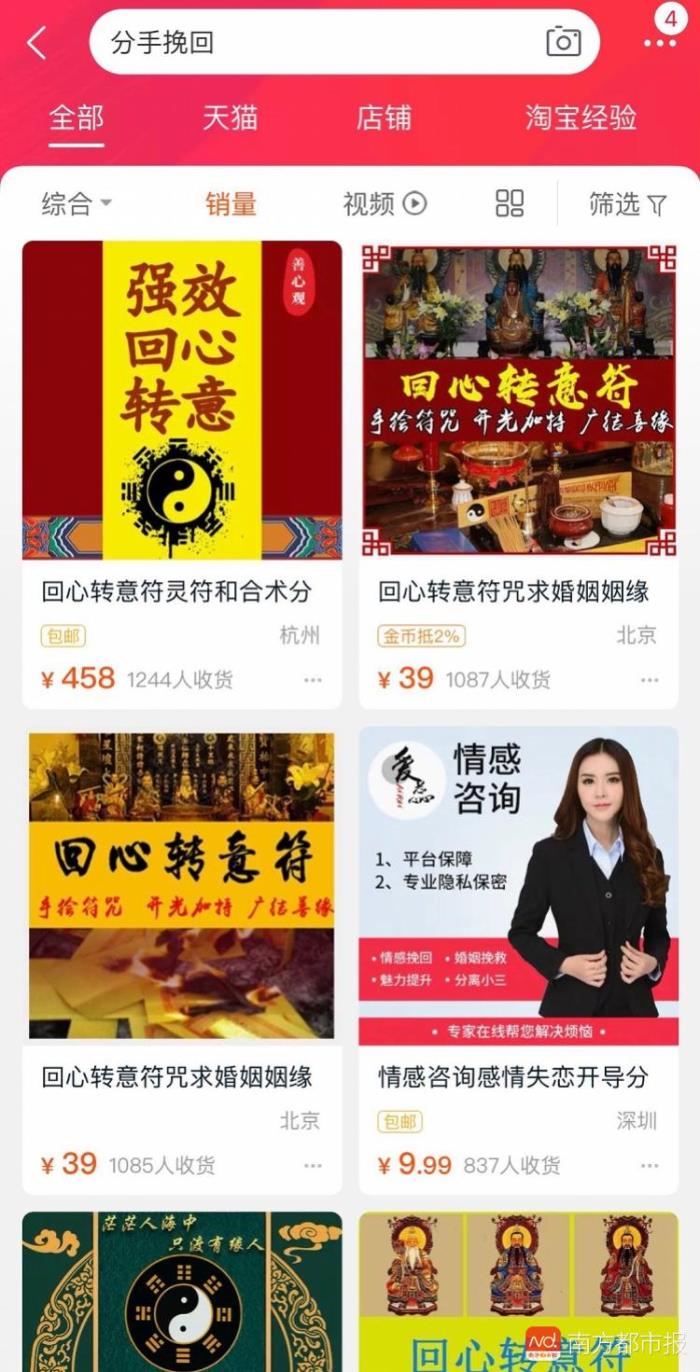Open the green 茫茫人海中 product tile
Screen dimensions: 700x1372
tap(182, 1290)
